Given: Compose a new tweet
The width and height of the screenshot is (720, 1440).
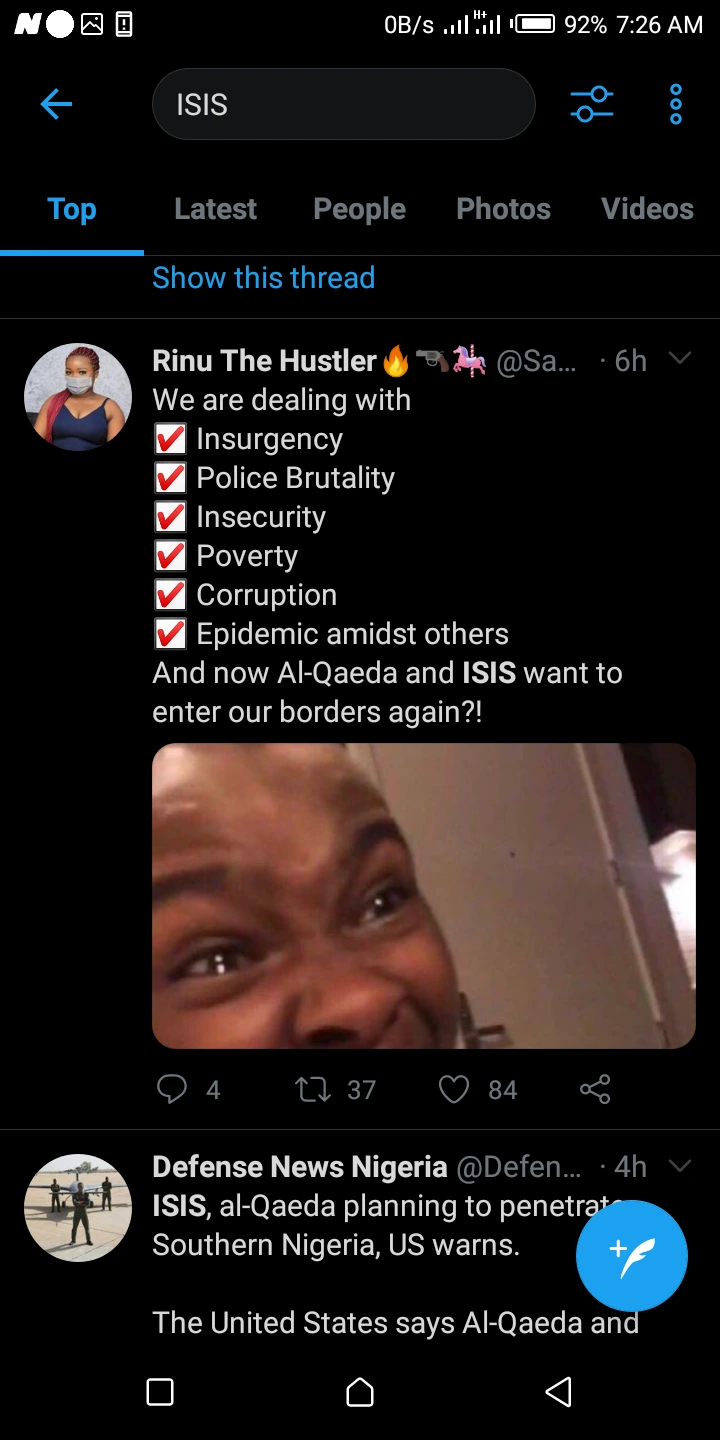Looking at the screenshot, I should click(x=632, y=1255).
